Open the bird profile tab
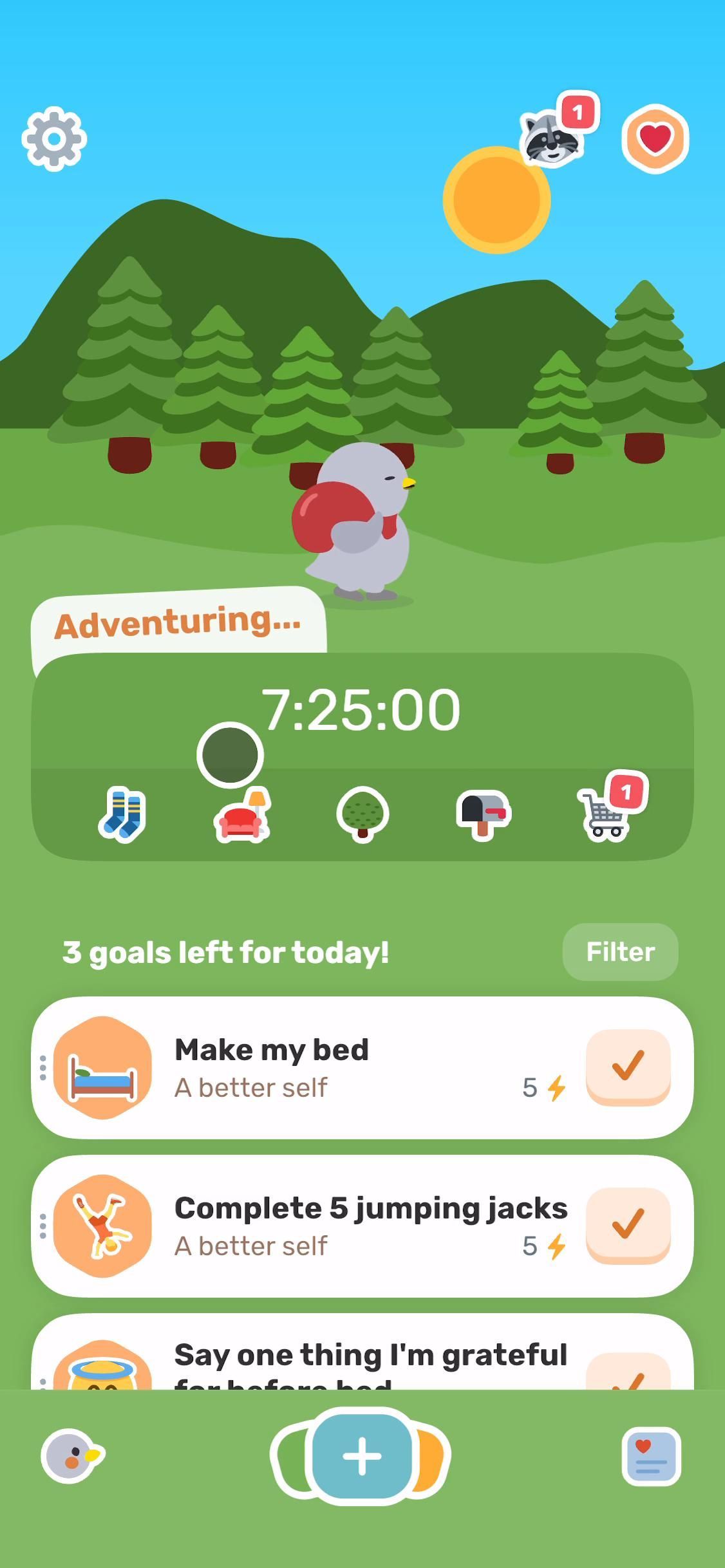725x1568 pixels. click(72, 1456)
